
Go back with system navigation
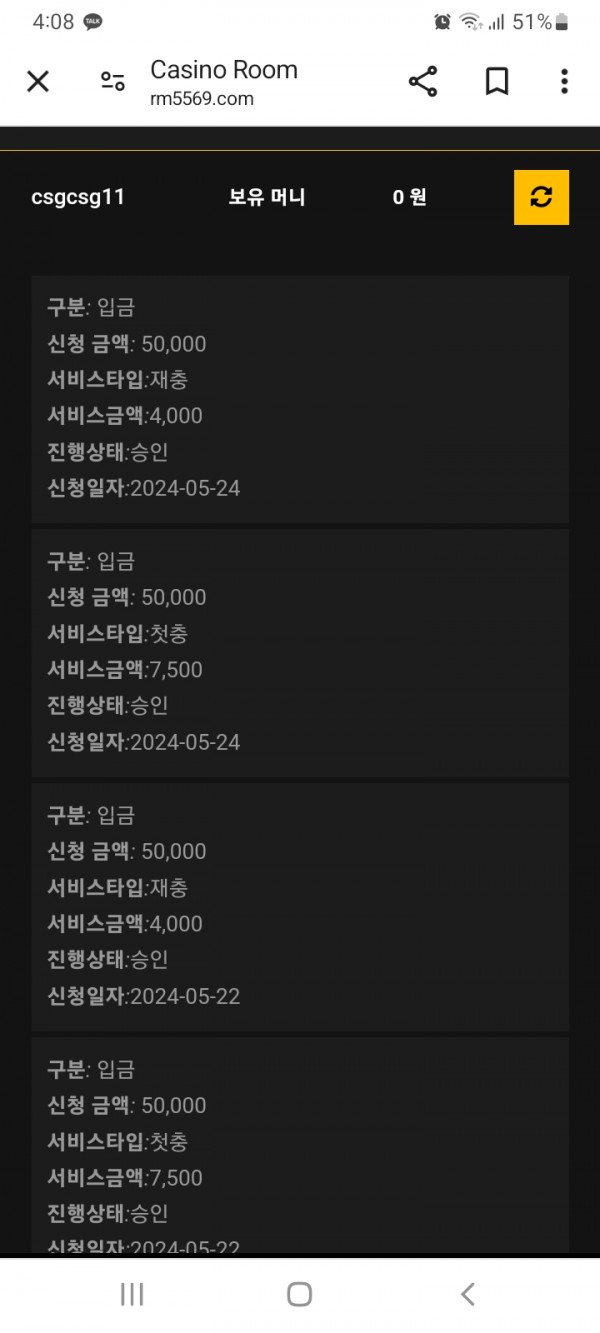point(467,1294)
